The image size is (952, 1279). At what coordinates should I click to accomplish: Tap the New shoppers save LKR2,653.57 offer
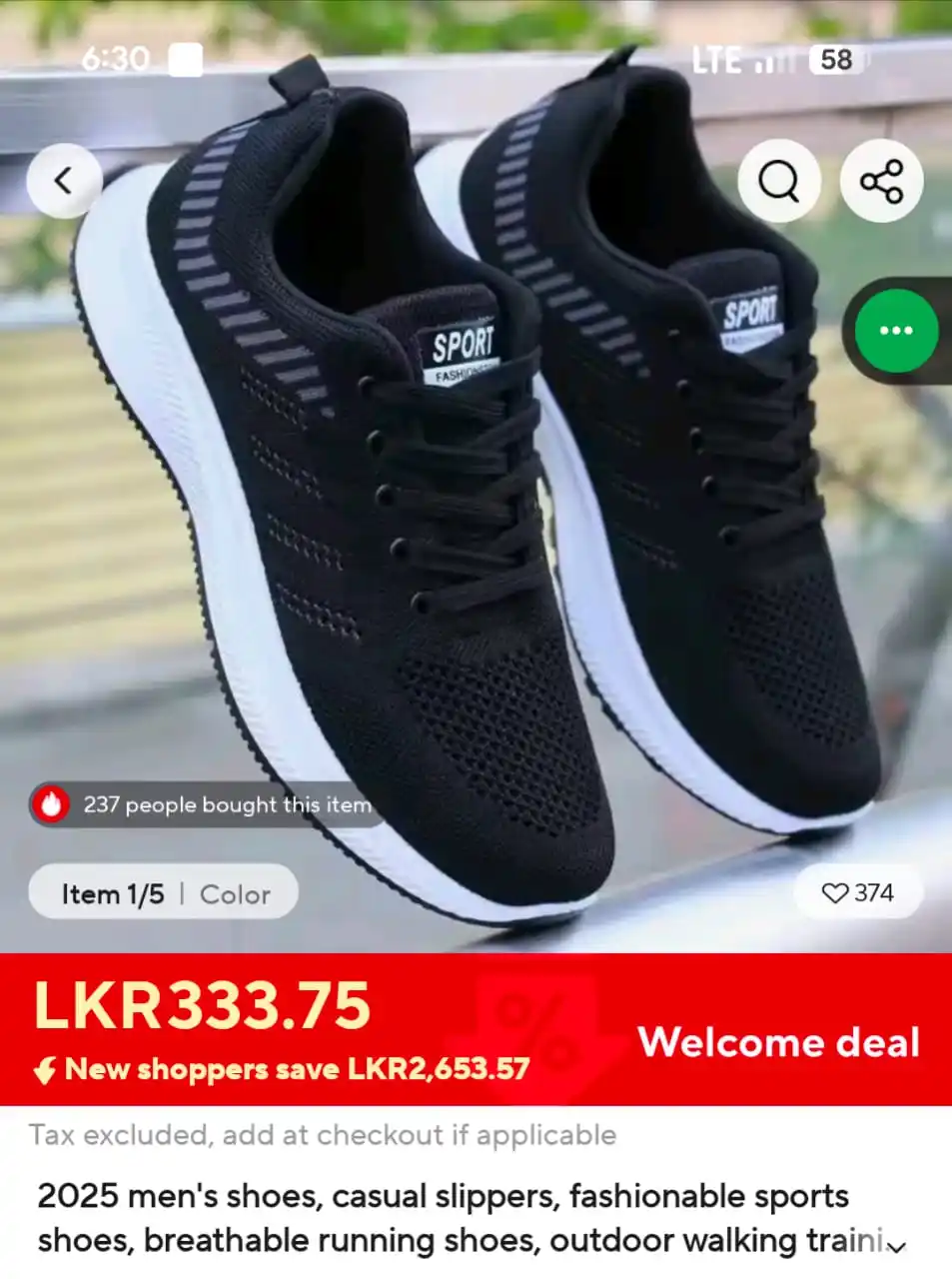coord(297,1068)
